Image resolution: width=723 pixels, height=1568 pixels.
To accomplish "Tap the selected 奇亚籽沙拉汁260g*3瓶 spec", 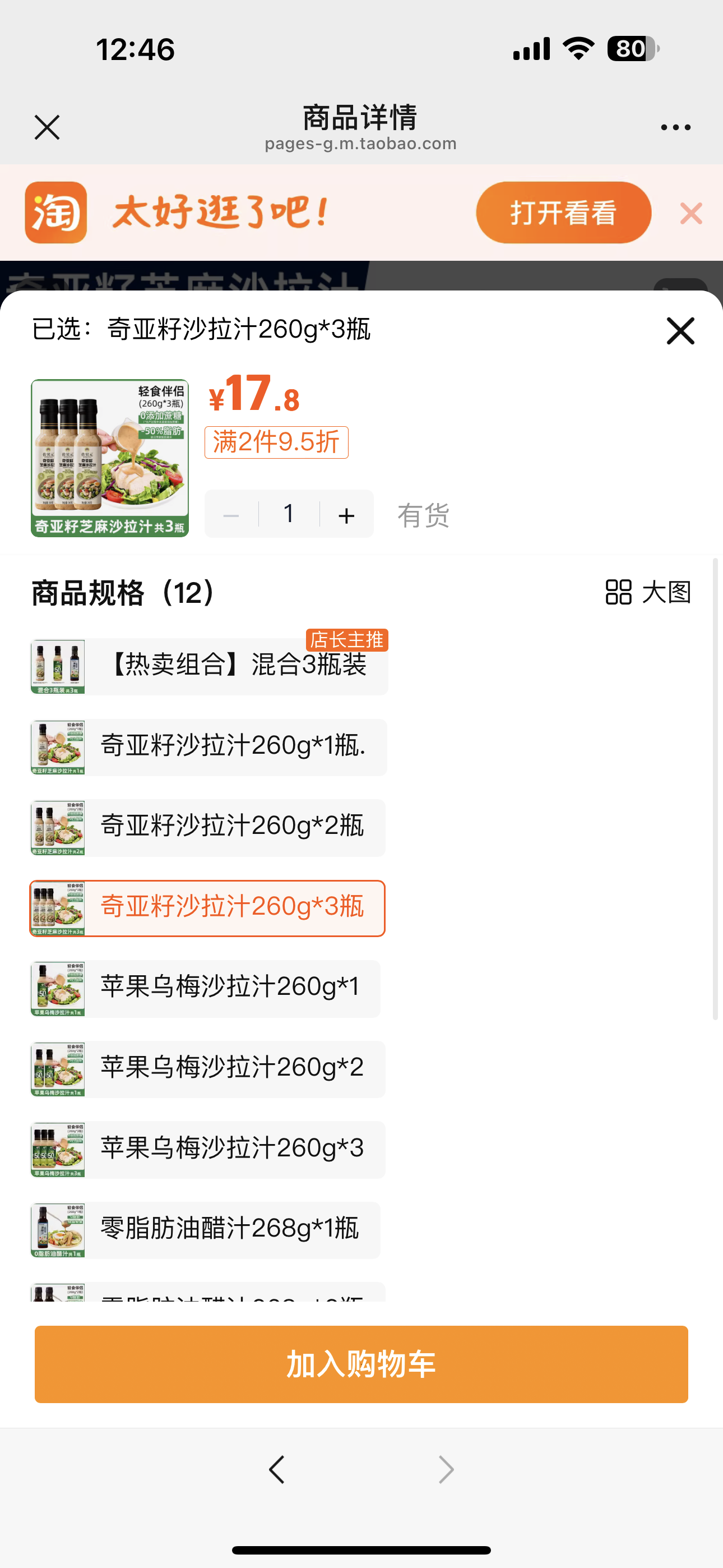I will click(207, 907).
